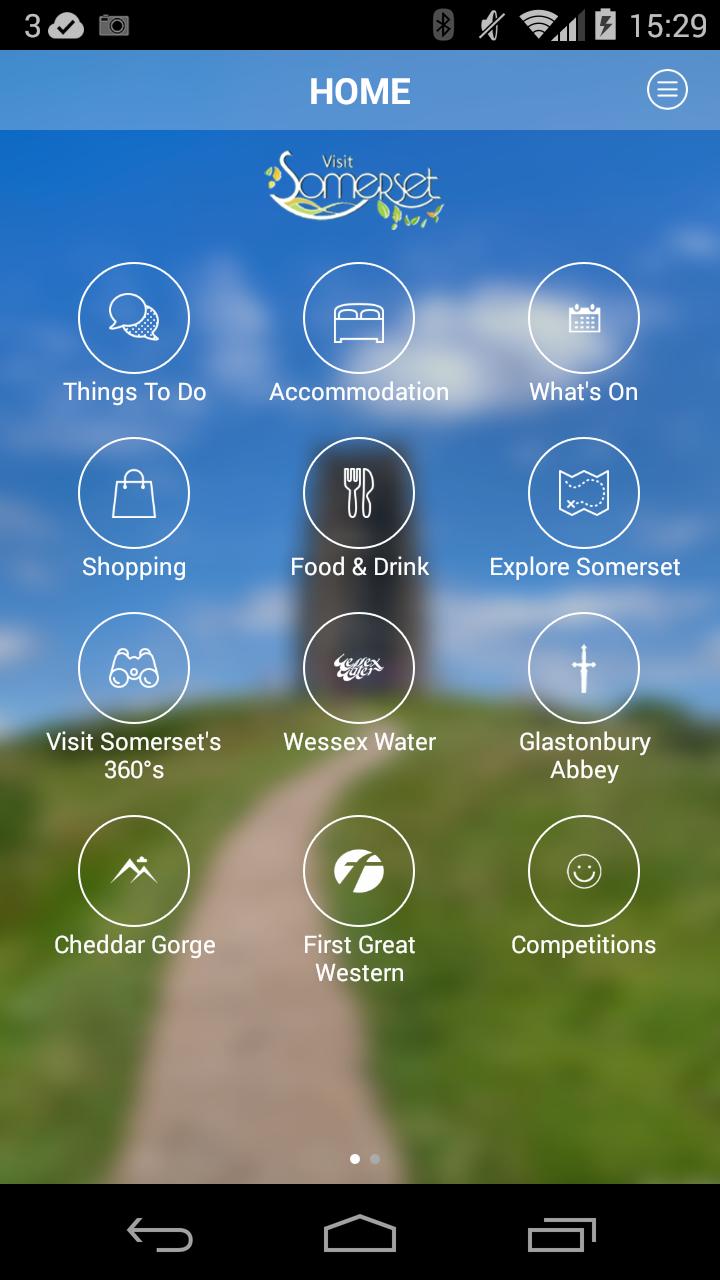Open Wessex Water
Viewport: 720px width, 1280px height.
(359, 668)
